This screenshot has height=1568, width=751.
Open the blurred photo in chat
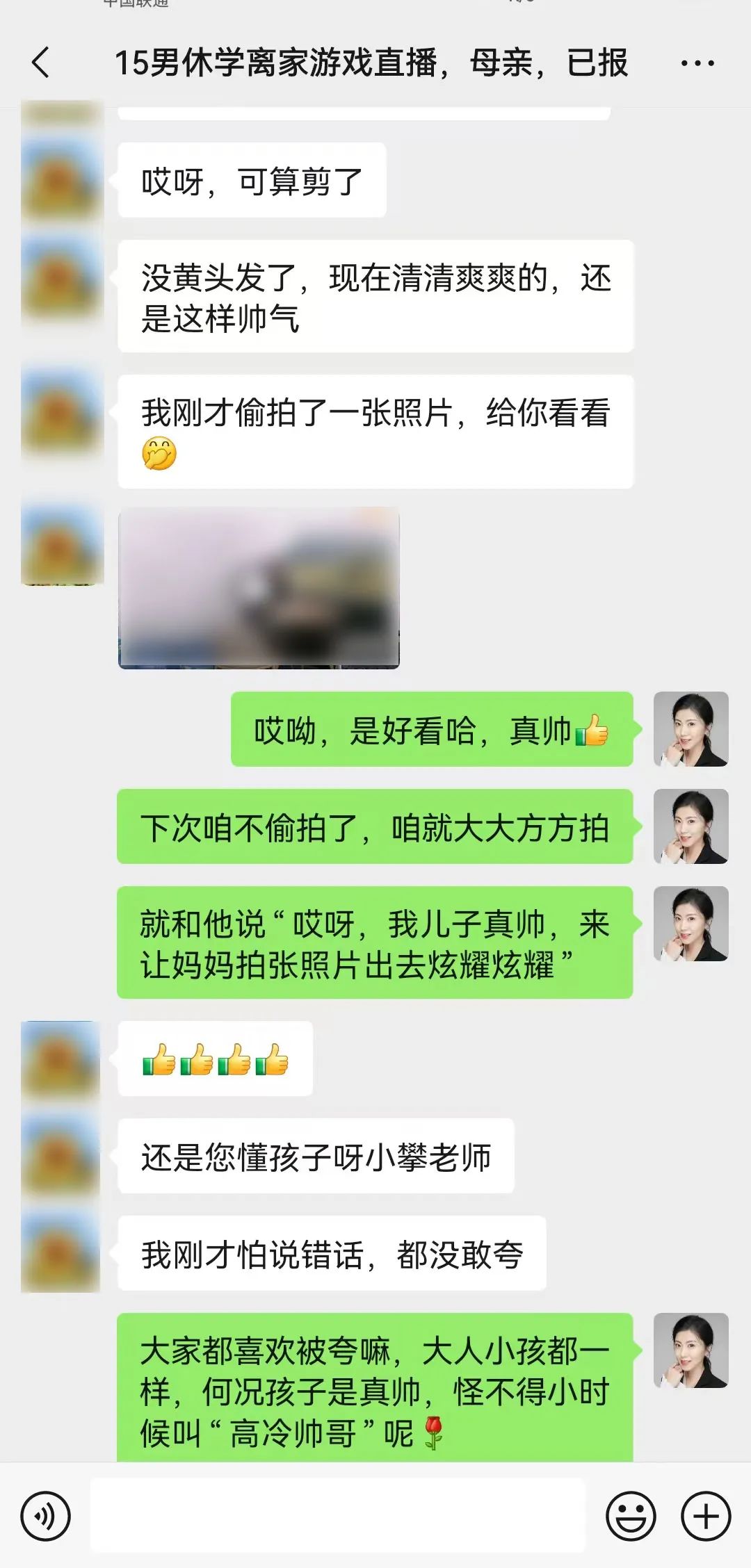click(259, 588)
